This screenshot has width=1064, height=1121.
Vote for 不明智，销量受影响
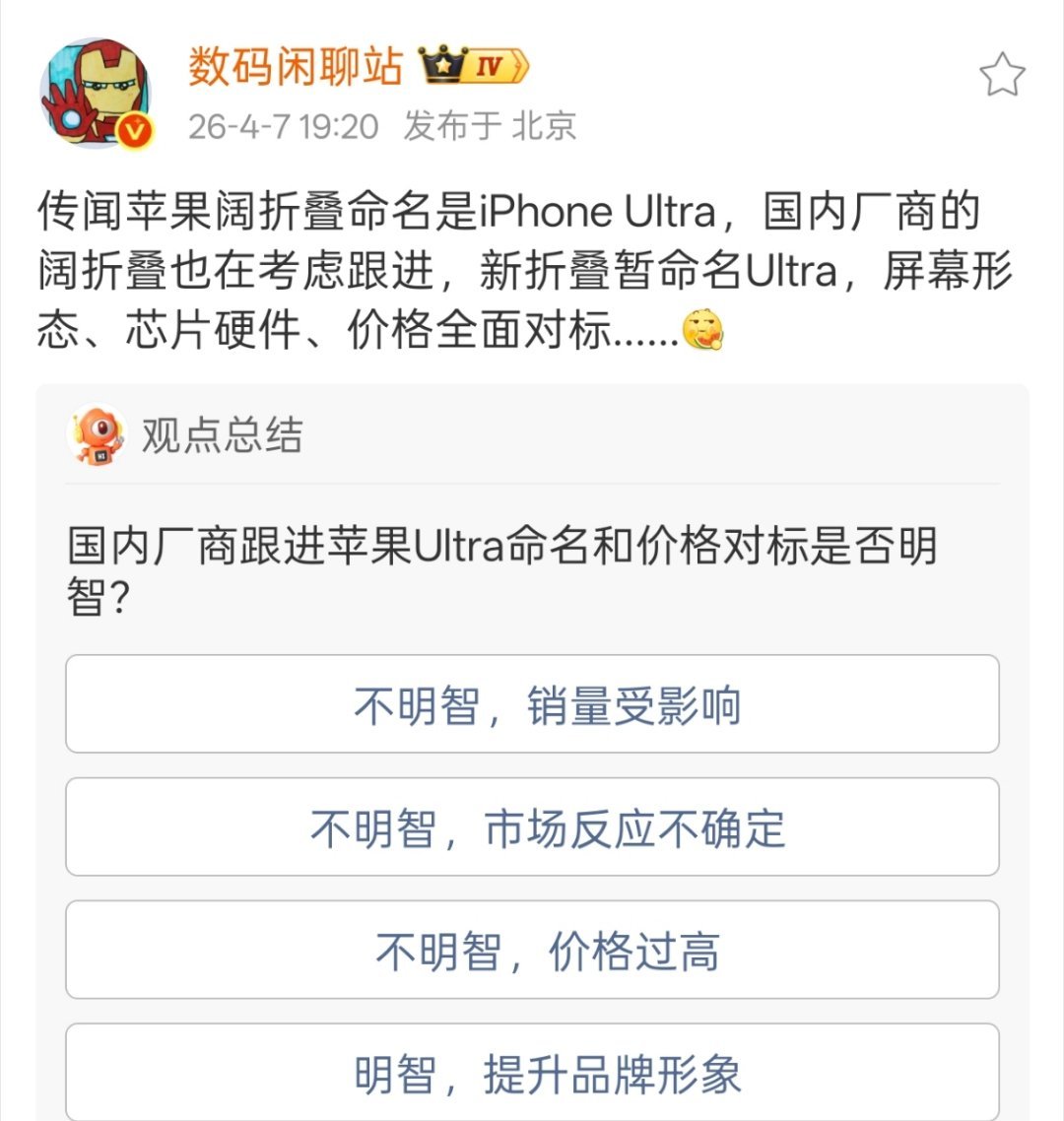click(532, 703)
